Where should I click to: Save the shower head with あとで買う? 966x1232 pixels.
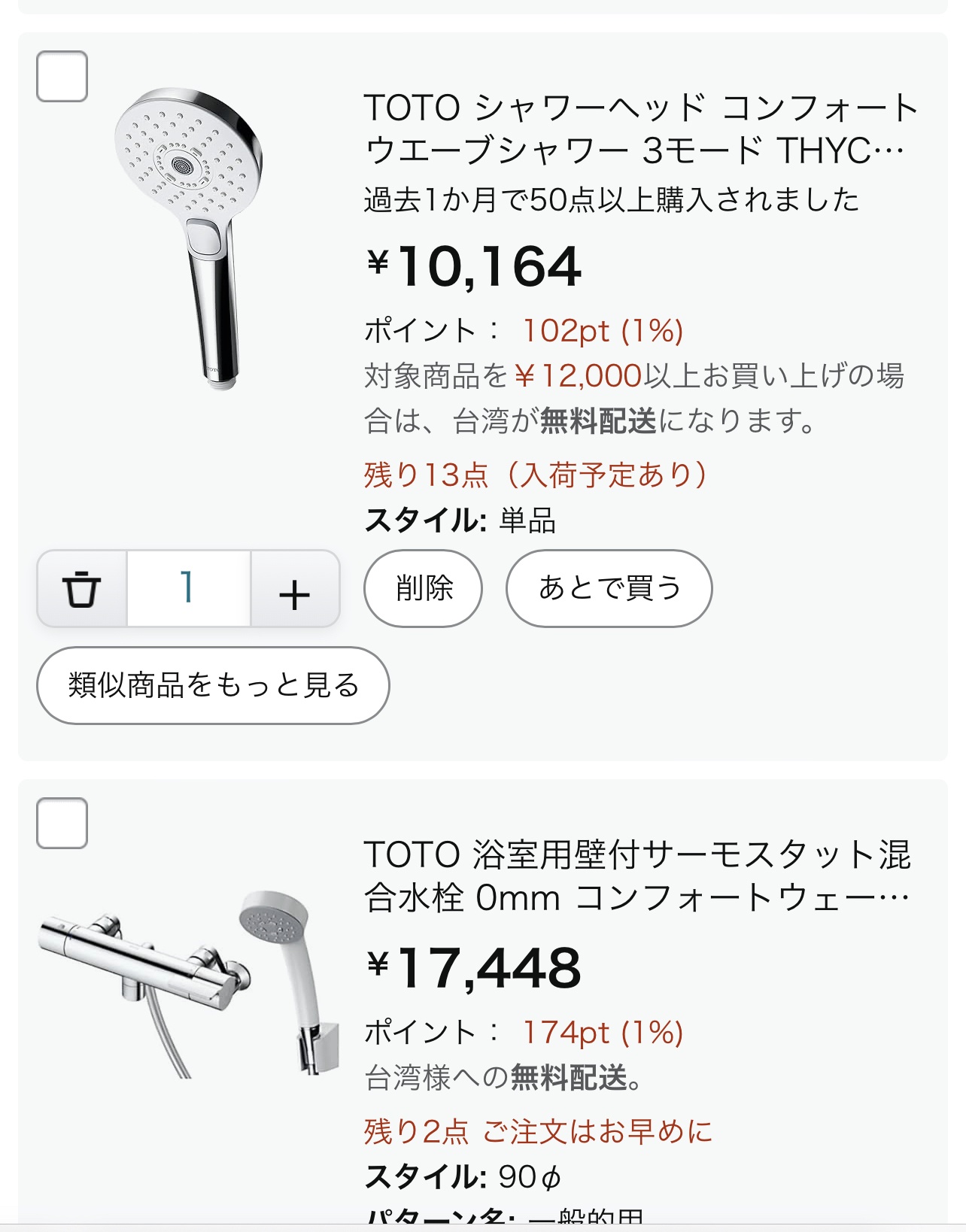click(x=609, y=588)
